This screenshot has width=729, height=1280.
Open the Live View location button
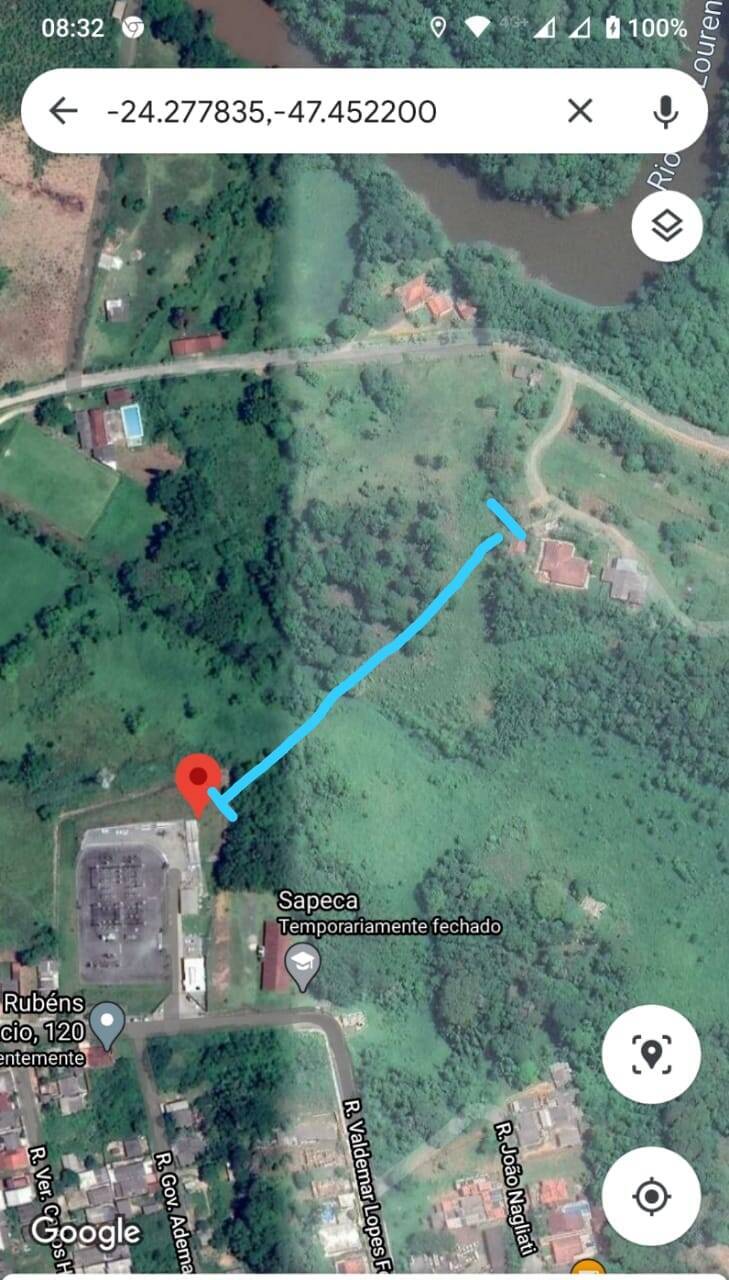(651, 1054)
